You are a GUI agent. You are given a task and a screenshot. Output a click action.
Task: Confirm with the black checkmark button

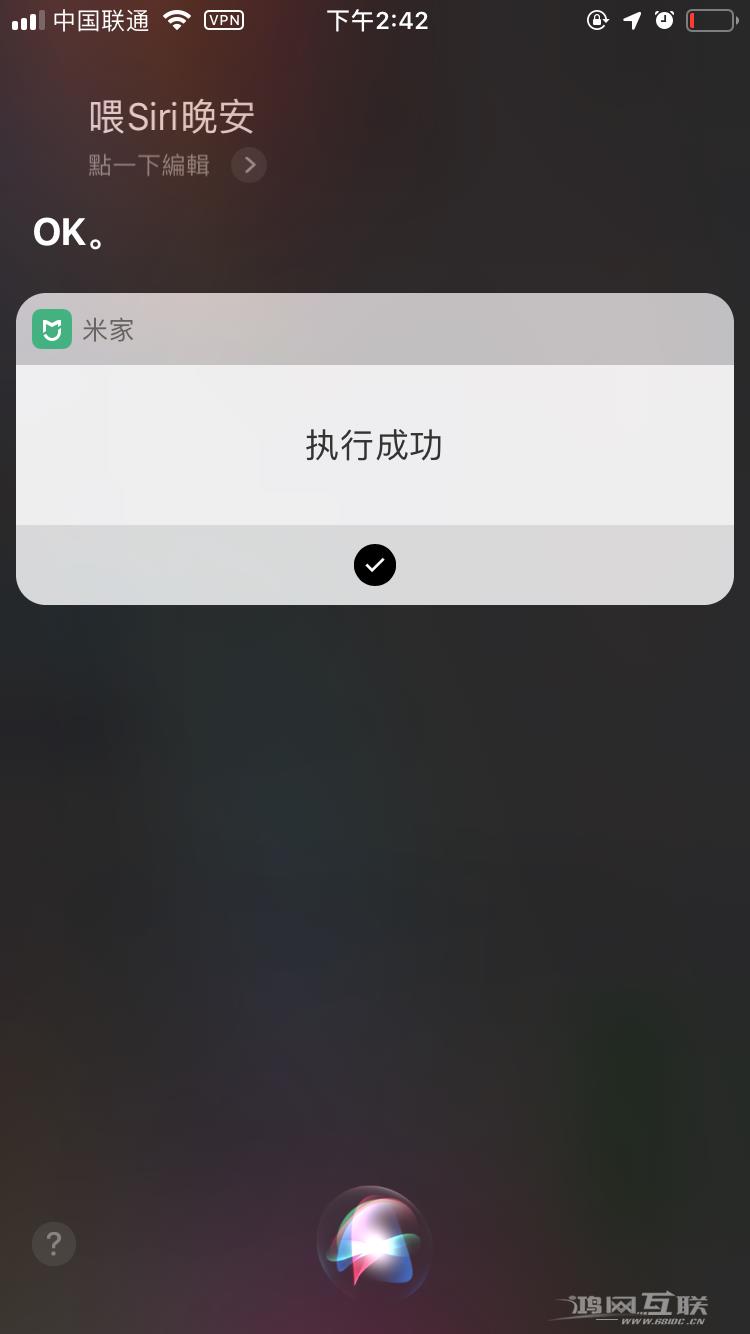click(x=374, y=564)
